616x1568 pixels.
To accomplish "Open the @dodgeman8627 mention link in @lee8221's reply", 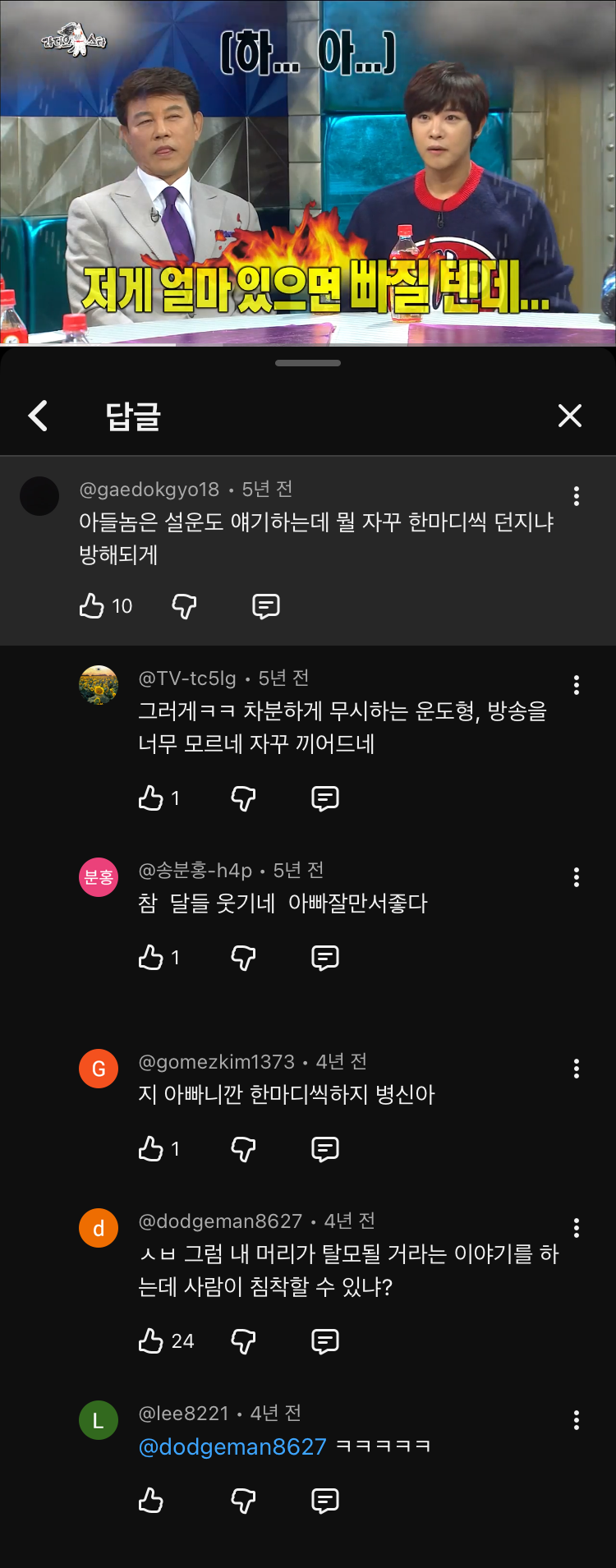I will [x=232, y=1446].
